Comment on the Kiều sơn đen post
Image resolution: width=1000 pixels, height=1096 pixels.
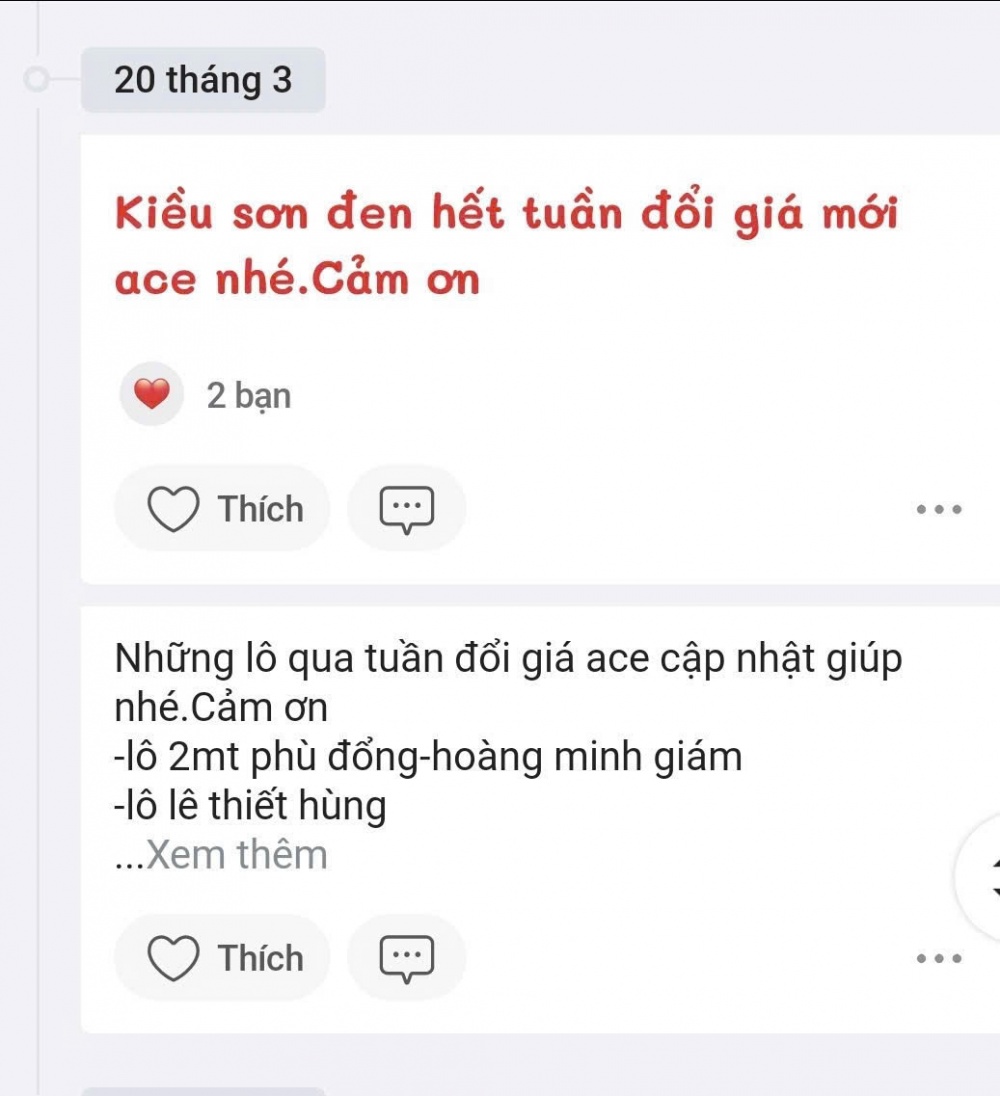tap(406, 509)
